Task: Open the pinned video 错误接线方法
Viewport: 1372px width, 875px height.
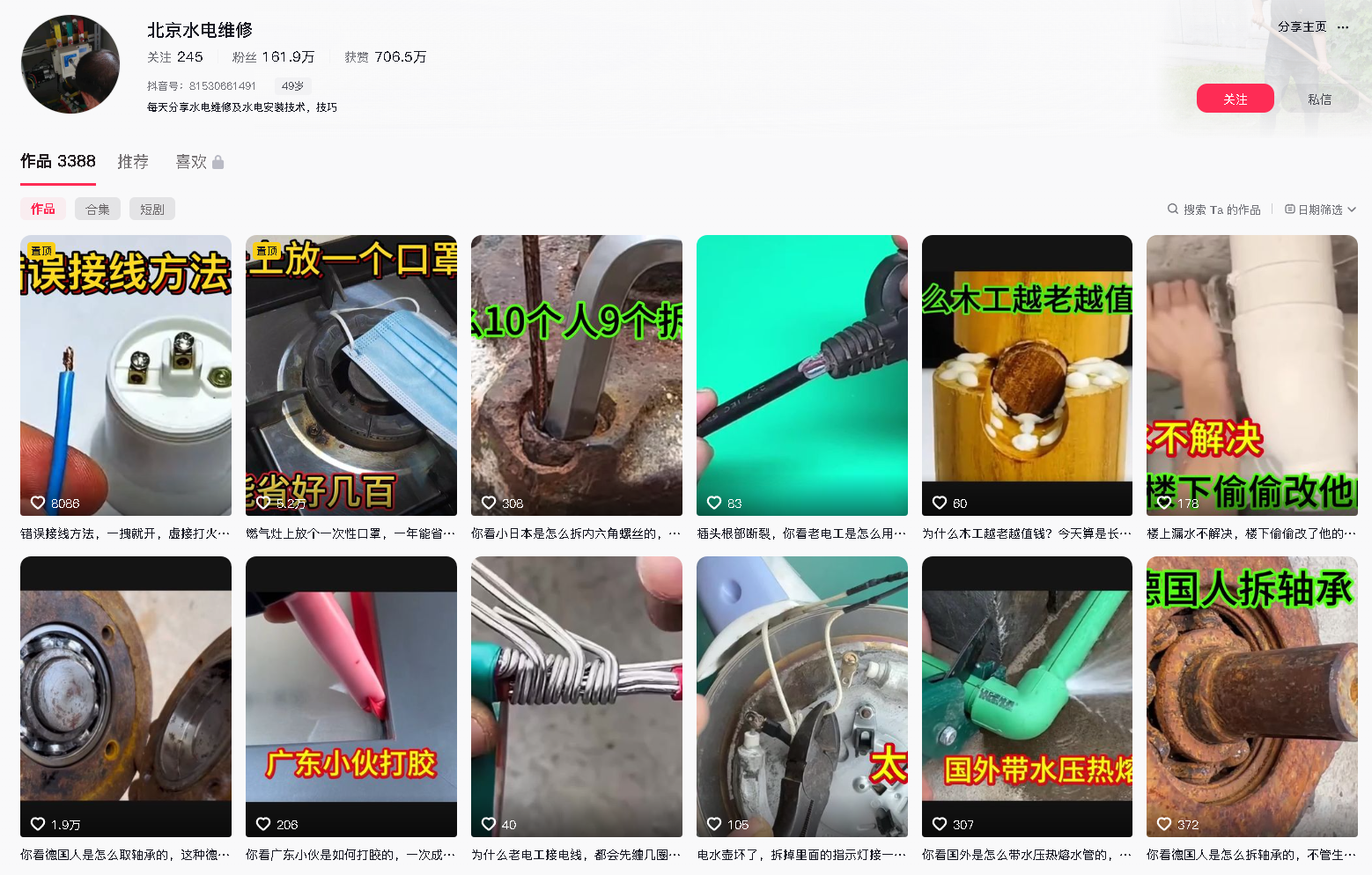Action: point(126,375)
